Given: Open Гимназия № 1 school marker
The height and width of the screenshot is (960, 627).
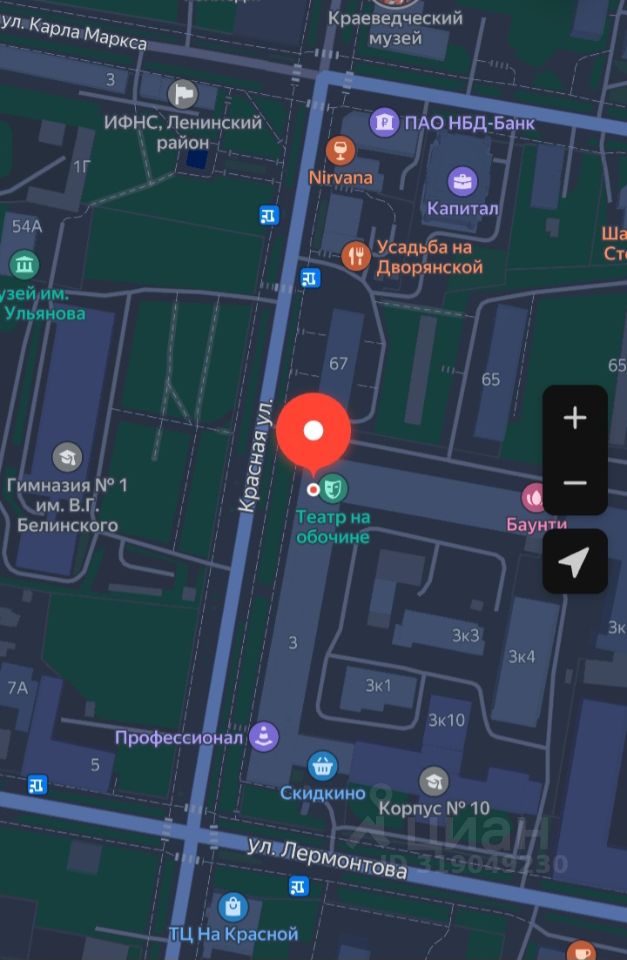Looking at the screenshot, I should tap(68, 457).
